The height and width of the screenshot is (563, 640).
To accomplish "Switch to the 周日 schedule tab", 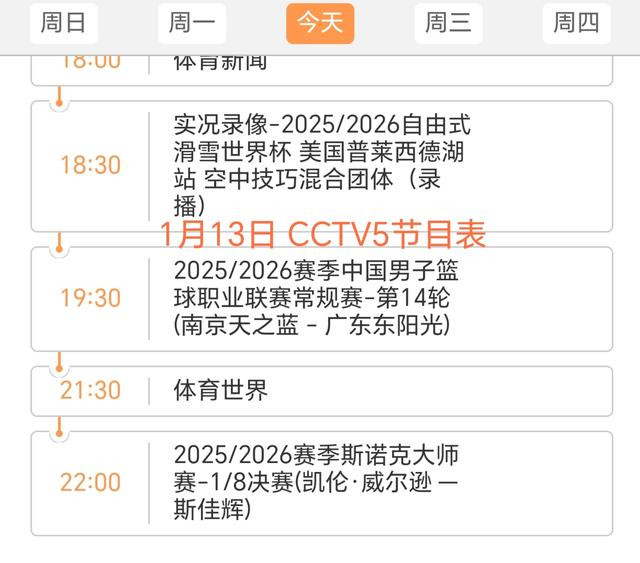I will pos(64,23).
